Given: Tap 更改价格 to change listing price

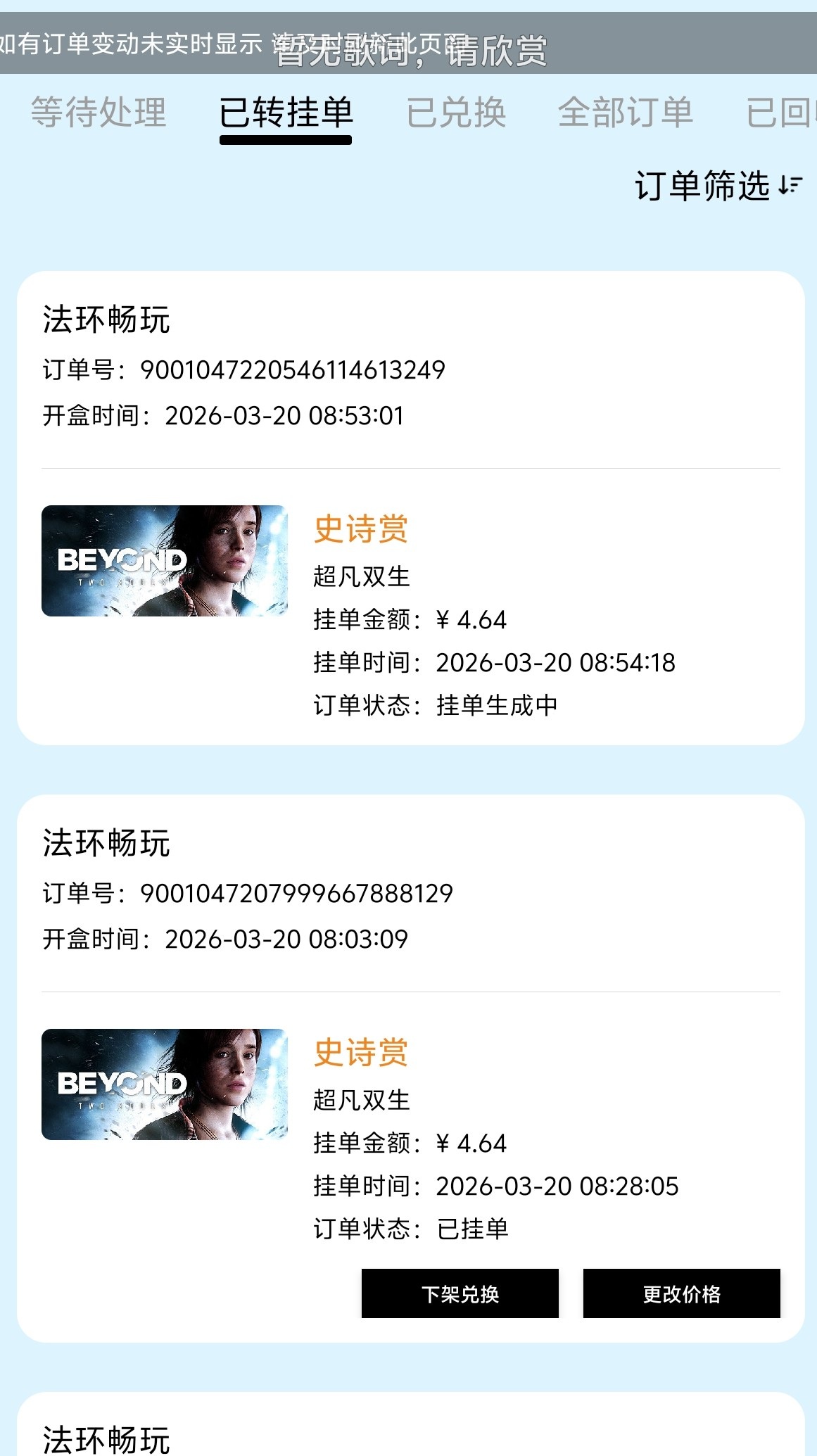Looking at the screenshot, I should pyautogui.click(x=681, y=1293).
